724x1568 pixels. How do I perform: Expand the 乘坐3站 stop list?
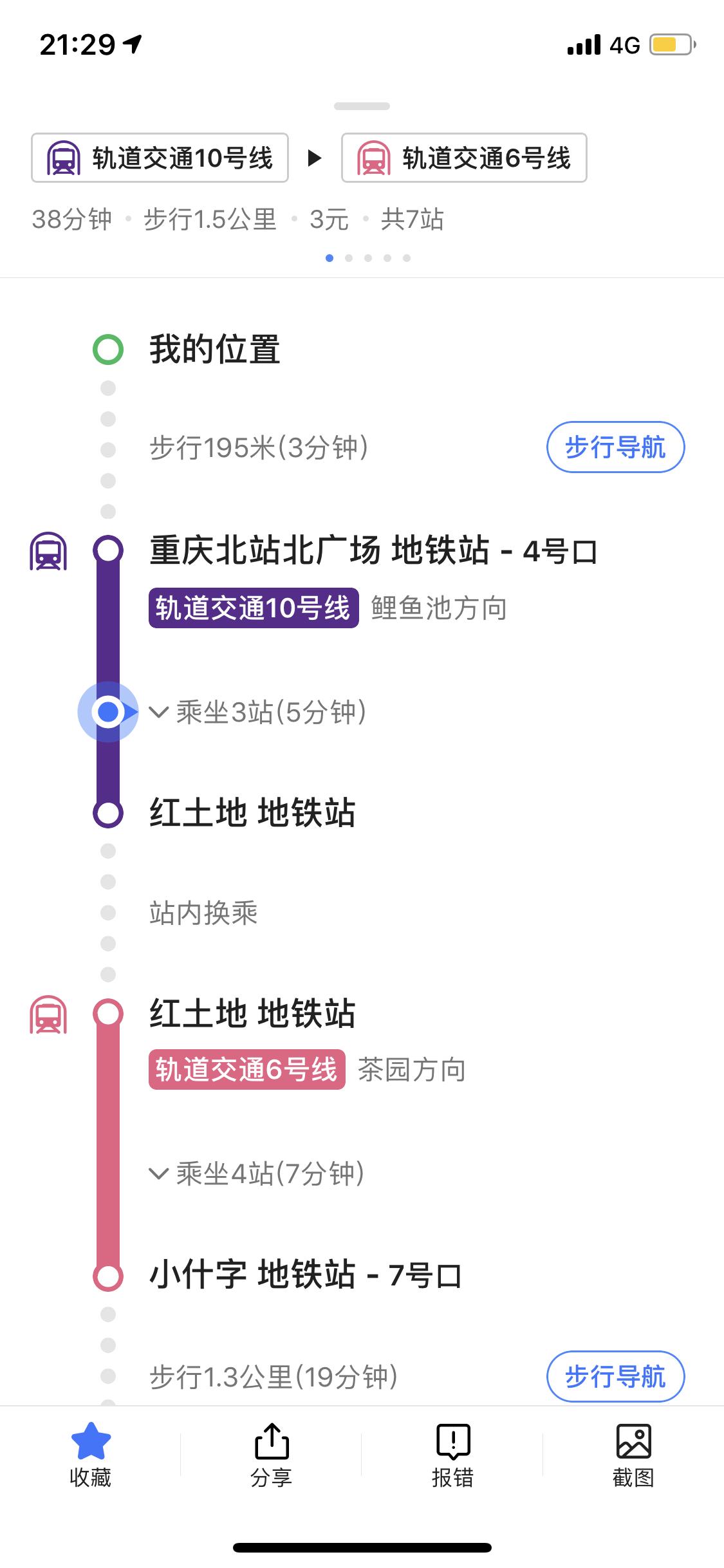257,712
